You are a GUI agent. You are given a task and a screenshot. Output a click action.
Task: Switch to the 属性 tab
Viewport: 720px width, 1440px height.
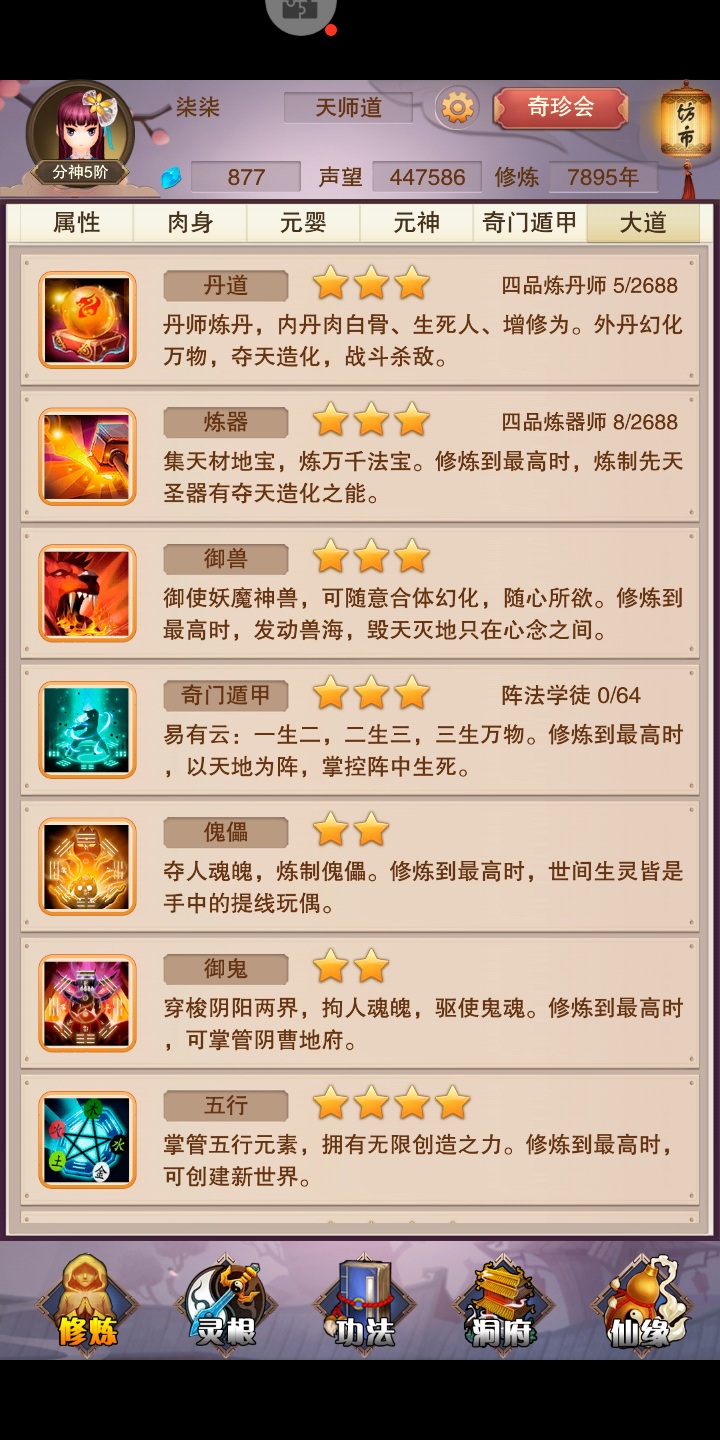(77, 223)
